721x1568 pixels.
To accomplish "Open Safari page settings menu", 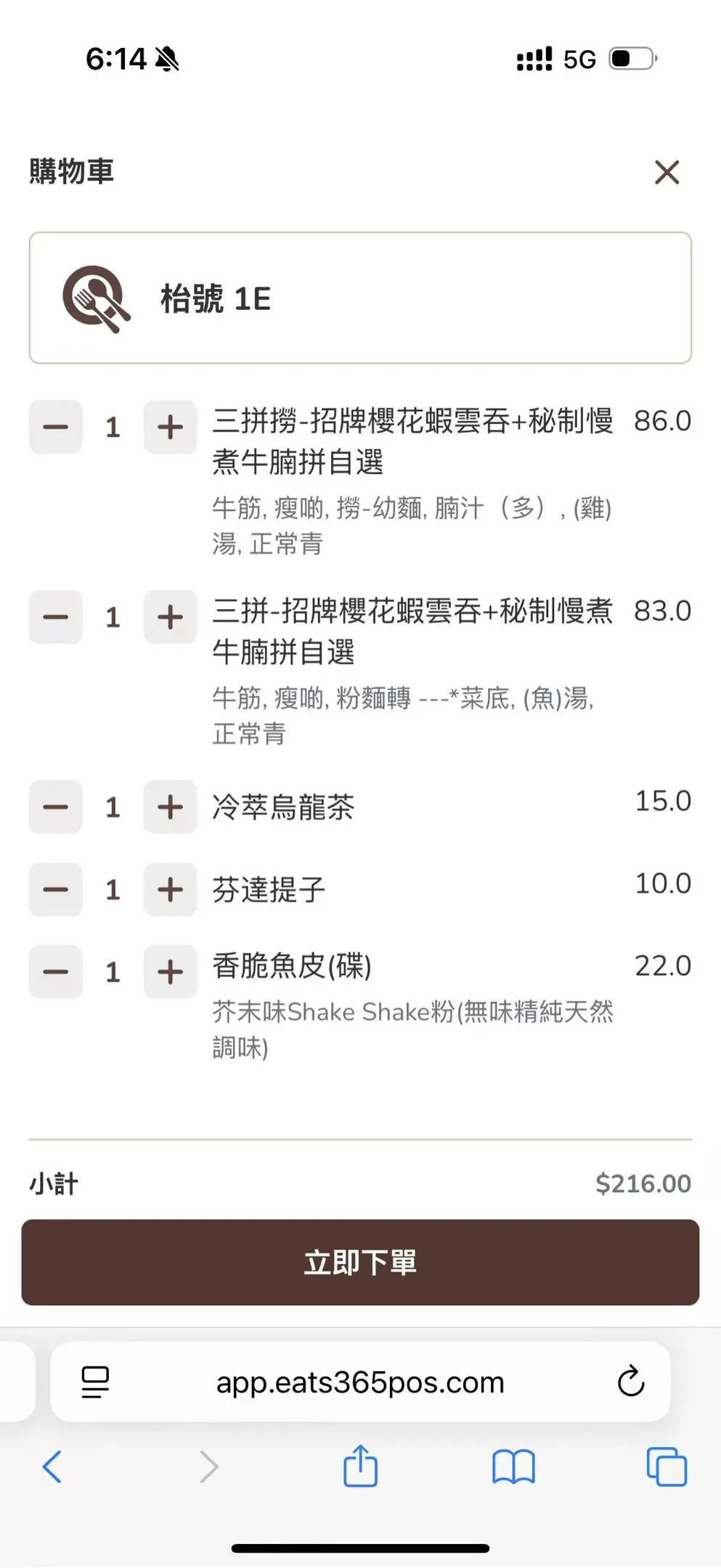I will pos(95,1381).
